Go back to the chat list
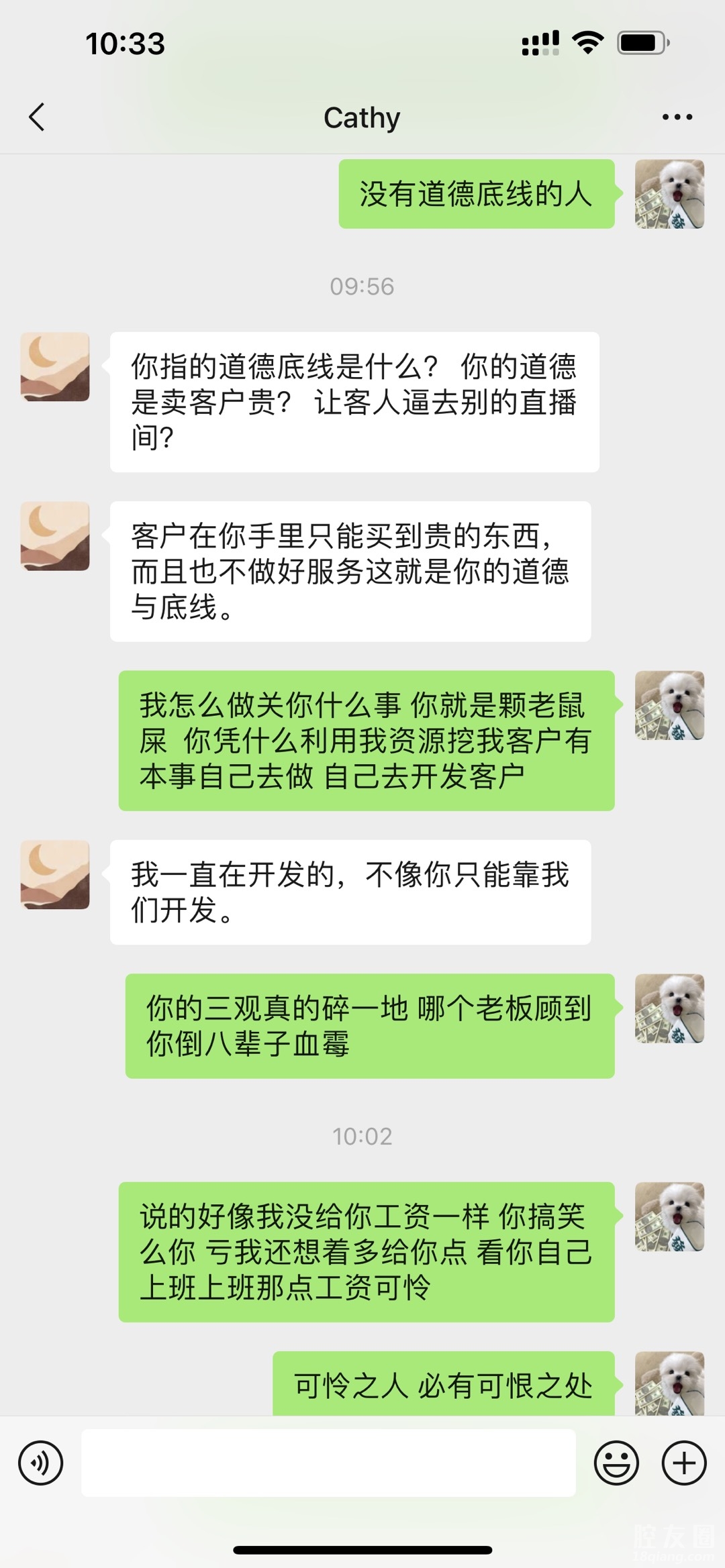The width and height of the screenshot is (725, 1568). pyautogui.click(x=37, y=117)
